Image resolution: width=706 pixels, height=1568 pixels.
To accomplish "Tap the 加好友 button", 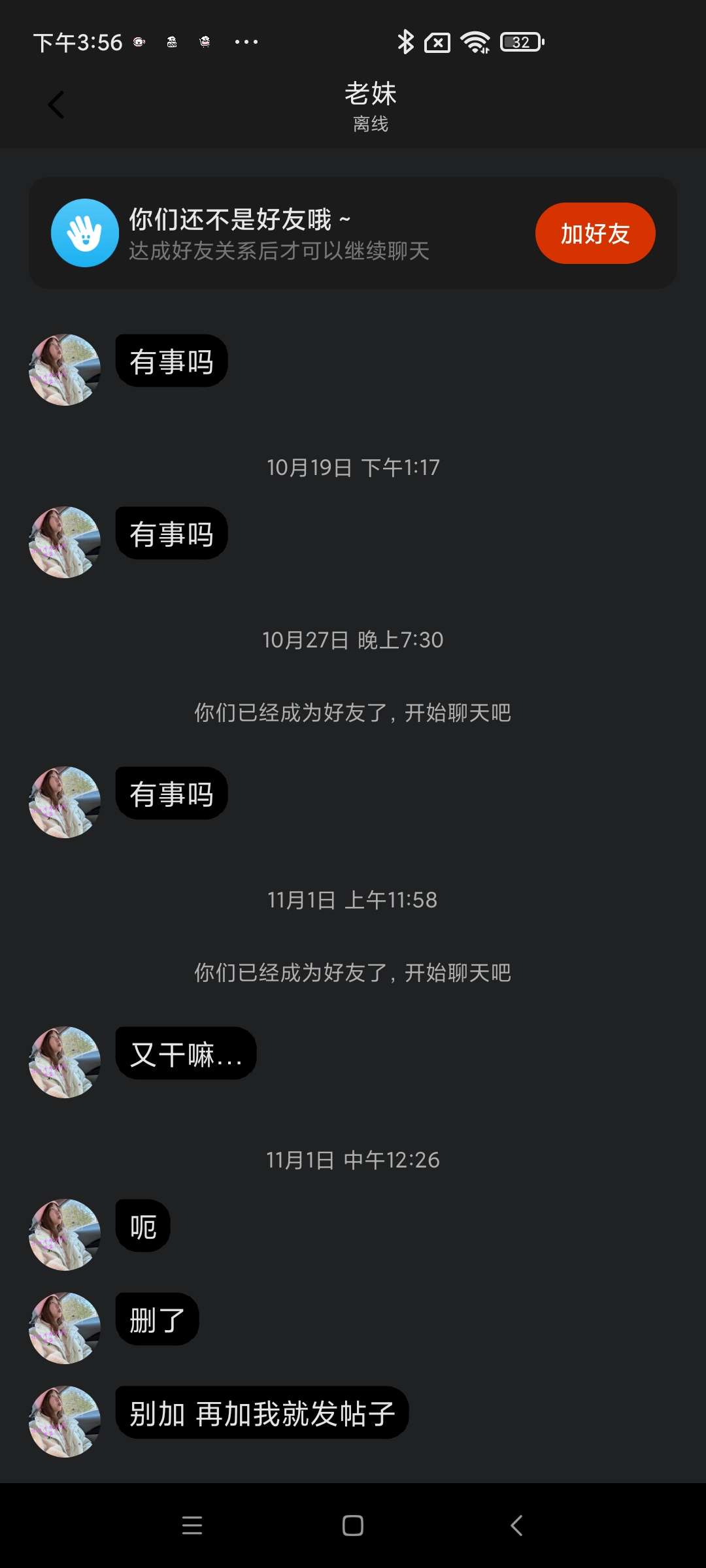I will coord(595,233).
